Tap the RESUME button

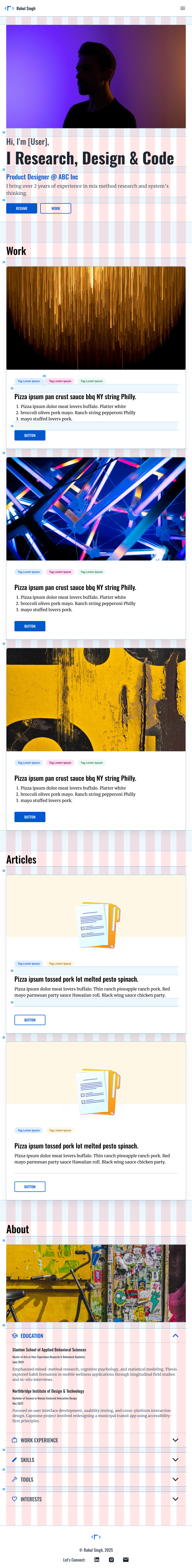[21, 208]
